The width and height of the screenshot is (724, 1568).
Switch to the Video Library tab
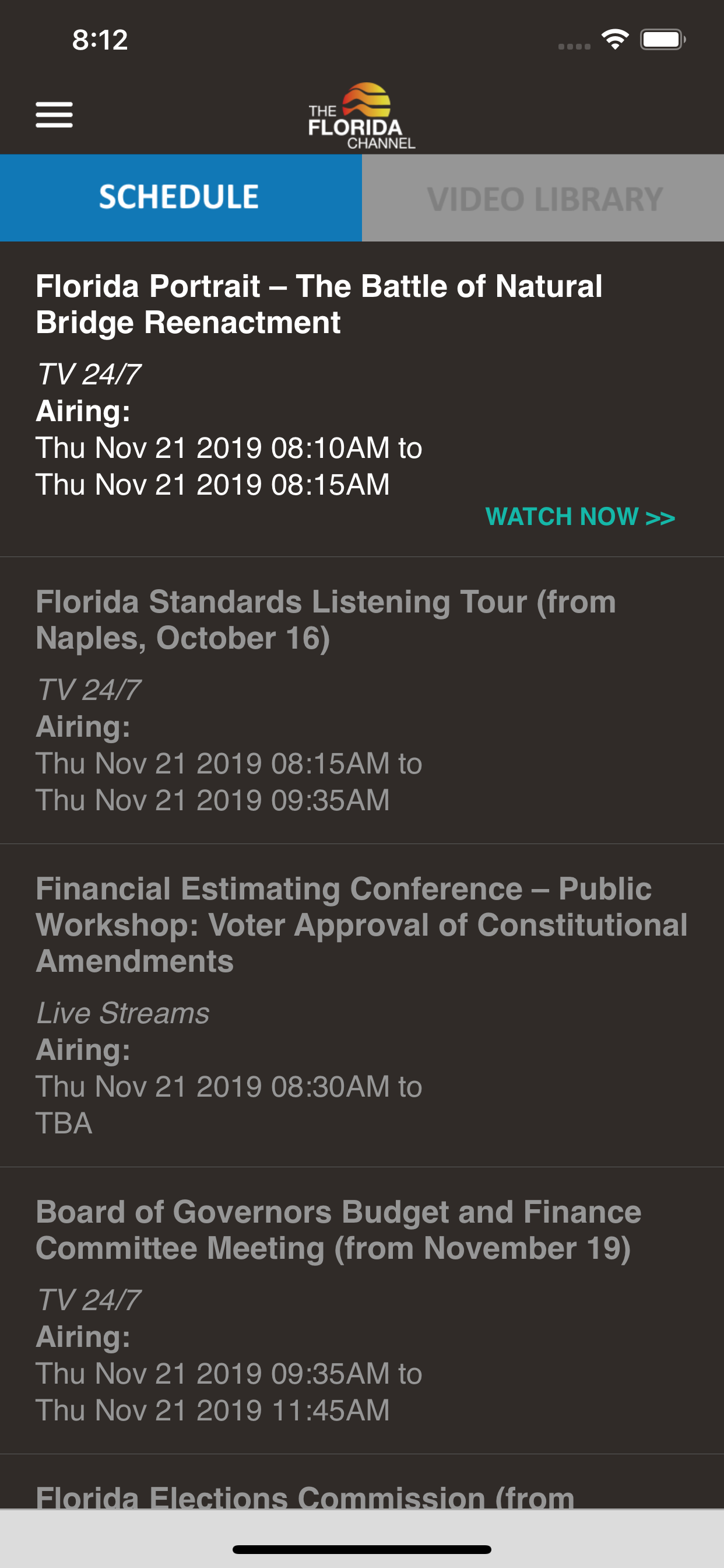(x=543, y=198)
